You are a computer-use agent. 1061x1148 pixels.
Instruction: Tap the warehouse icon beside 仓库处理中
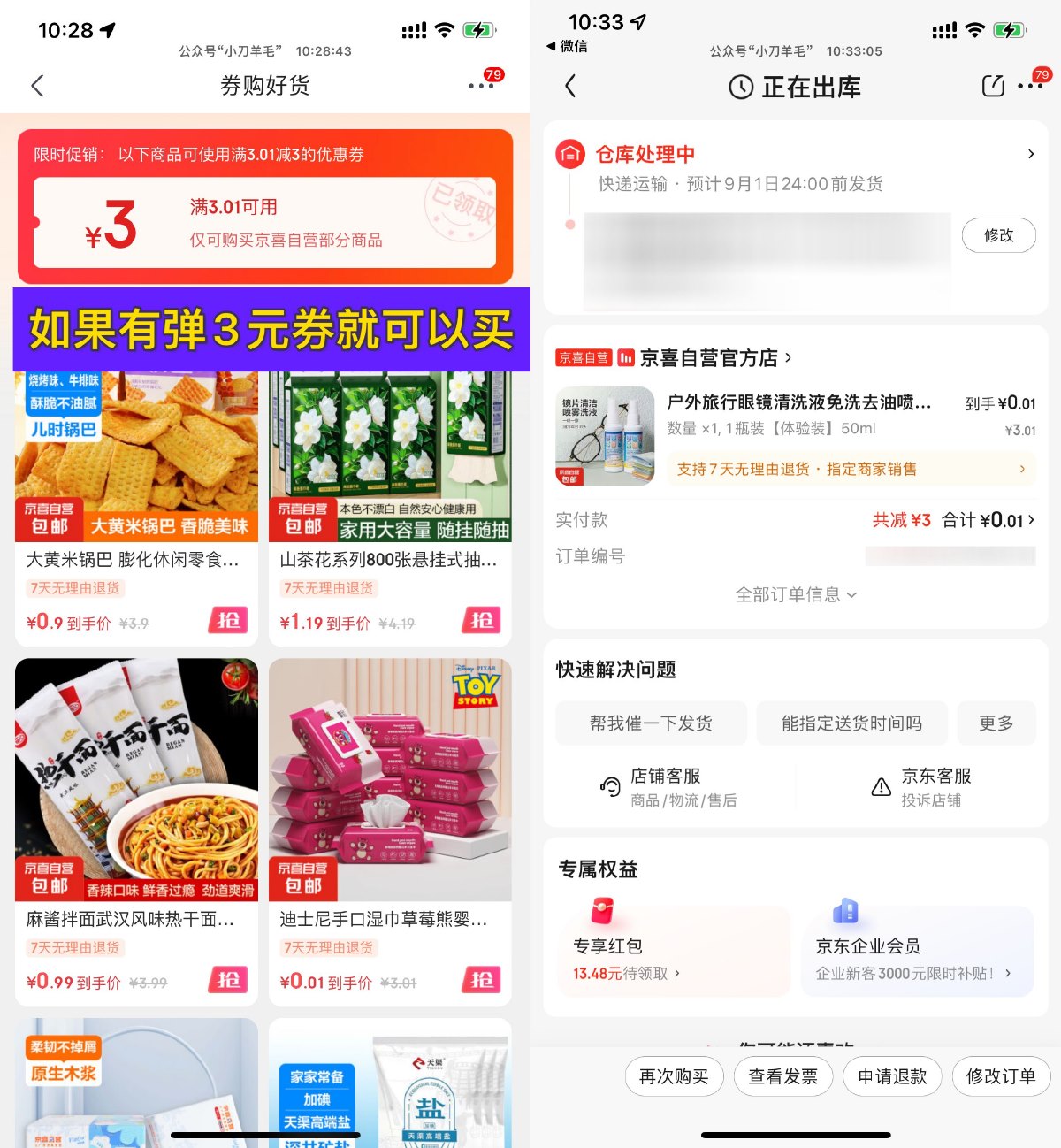pos(571,154)
